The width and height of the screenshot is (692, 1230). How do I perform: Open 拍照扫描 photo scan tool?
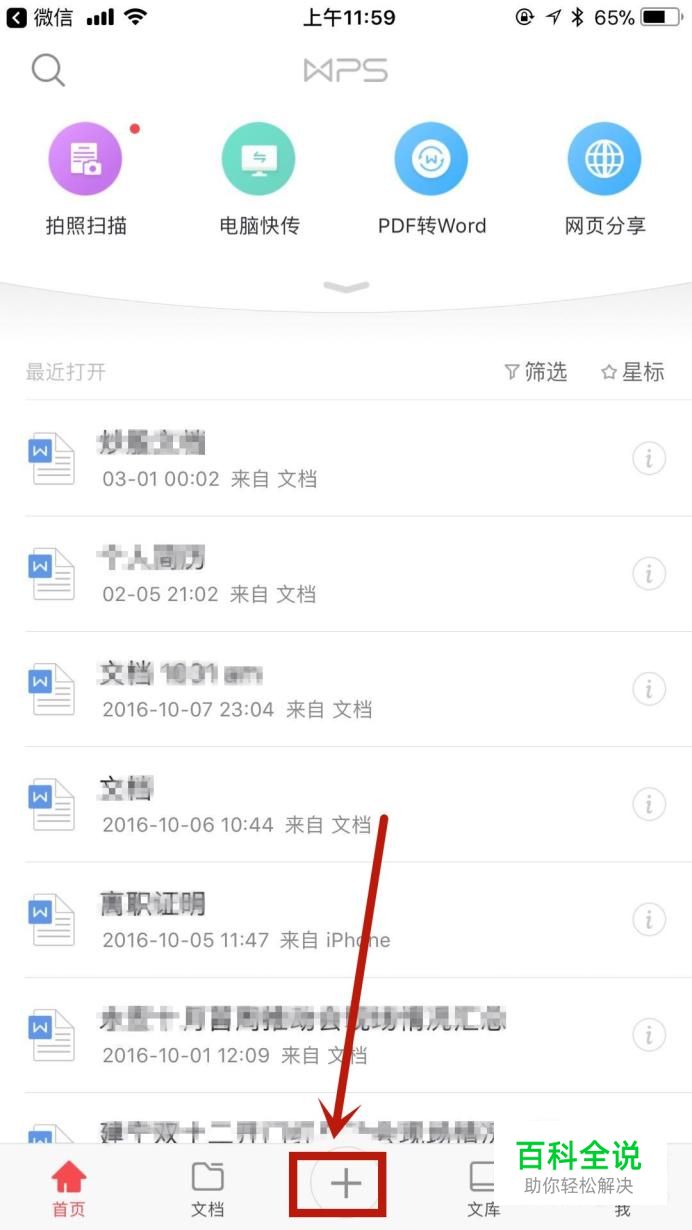coord(85,178)
